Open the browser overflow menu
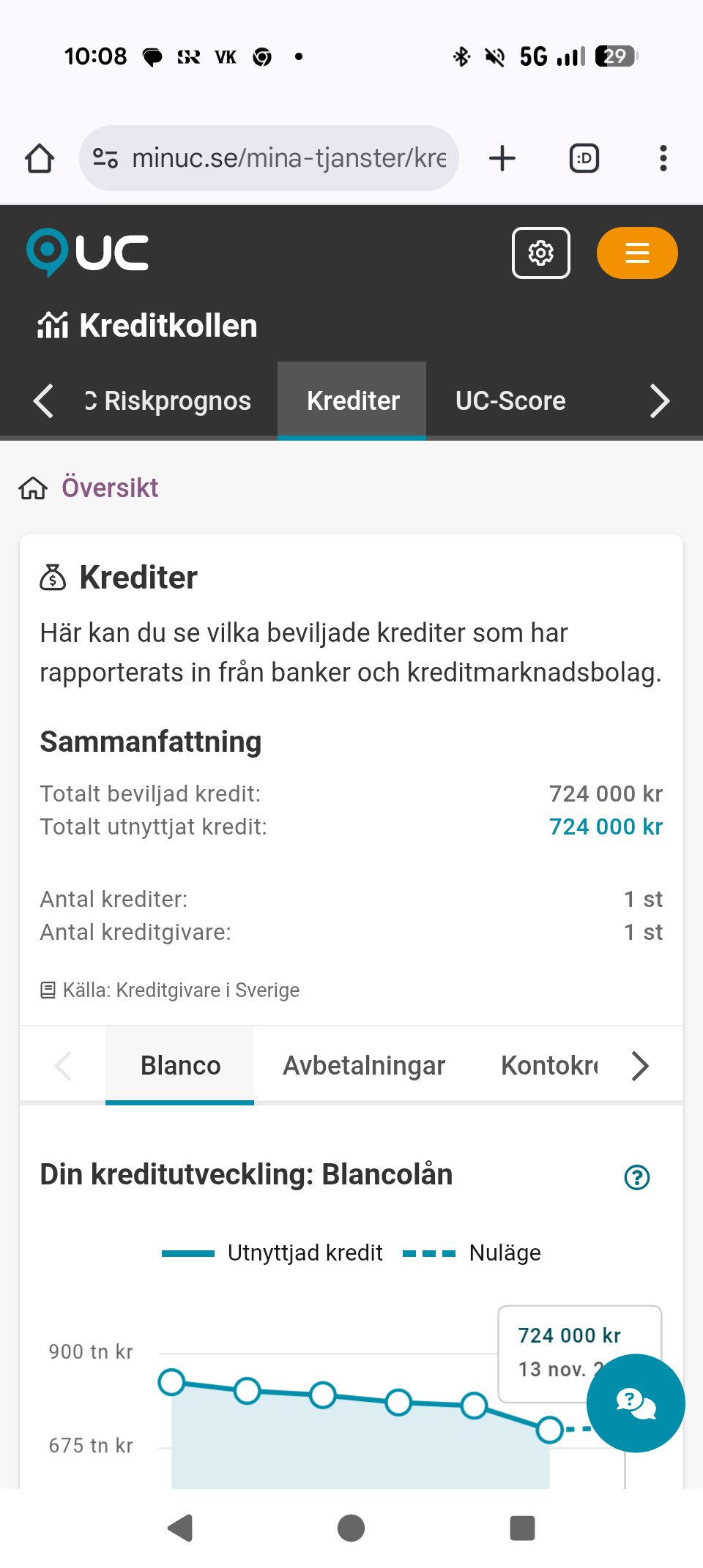This screenshot has height=1568, width=703. pyautogui.click(x=663, y=158)
